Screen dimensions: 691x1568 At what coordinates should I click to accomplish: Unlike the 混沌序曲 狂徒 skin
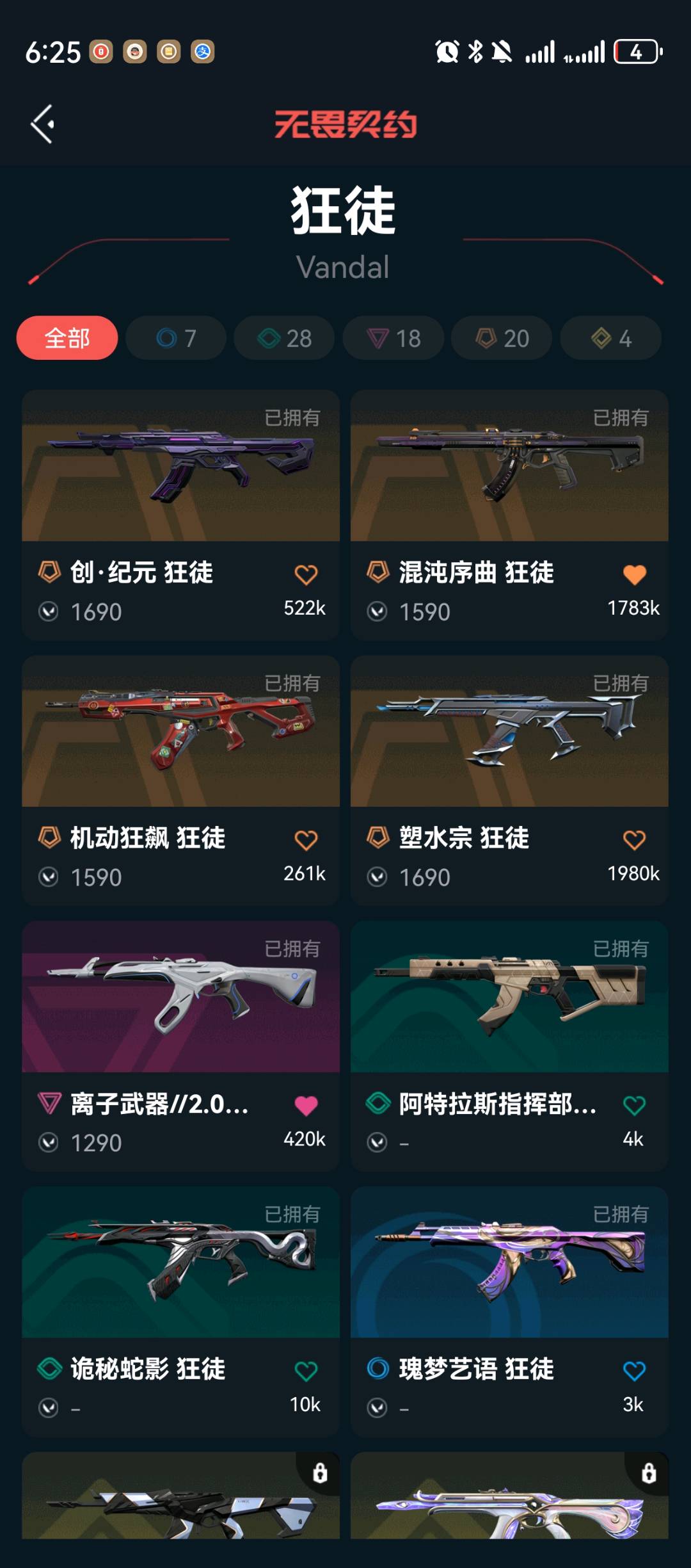click(x=634, y=574)
